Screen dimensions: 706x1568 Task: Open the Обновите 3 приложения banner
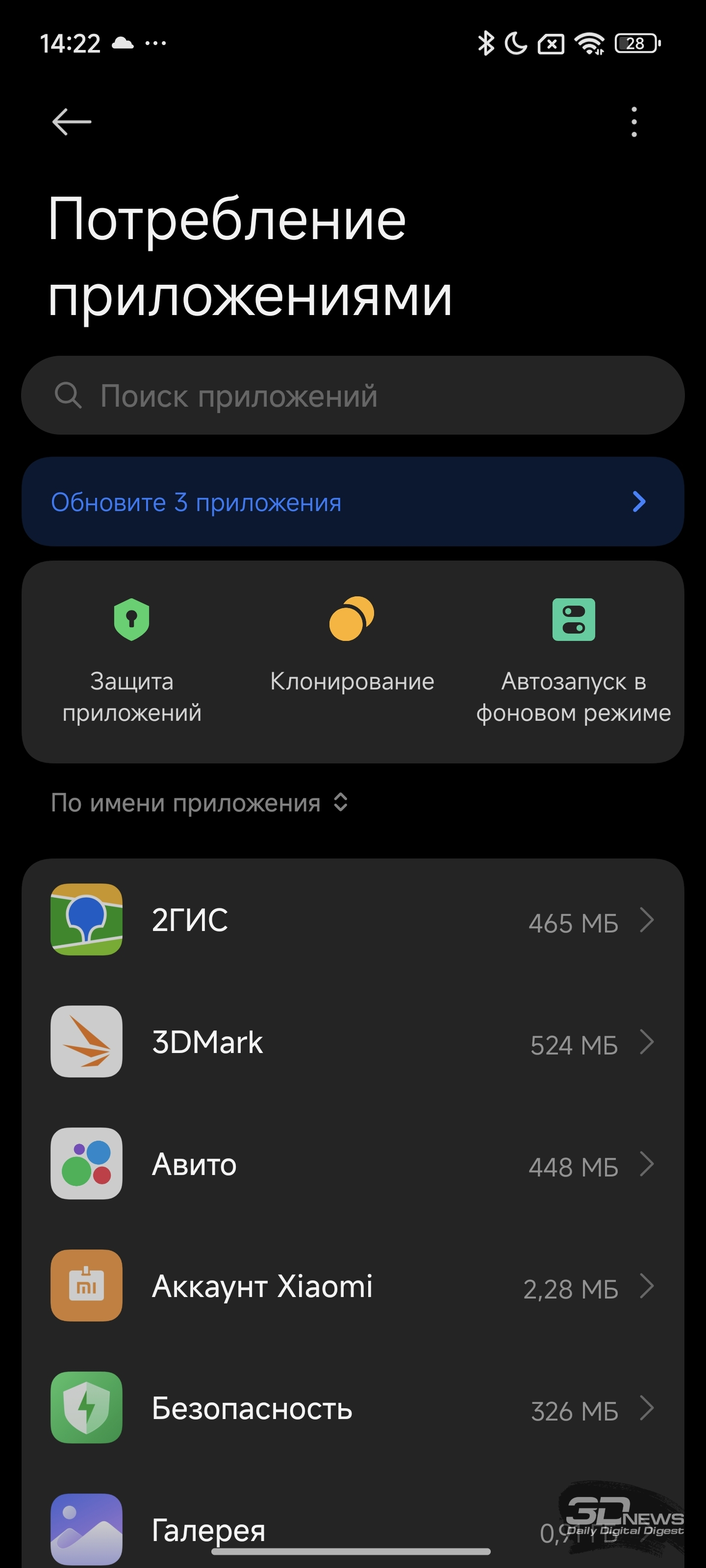[x=353, y=502]
